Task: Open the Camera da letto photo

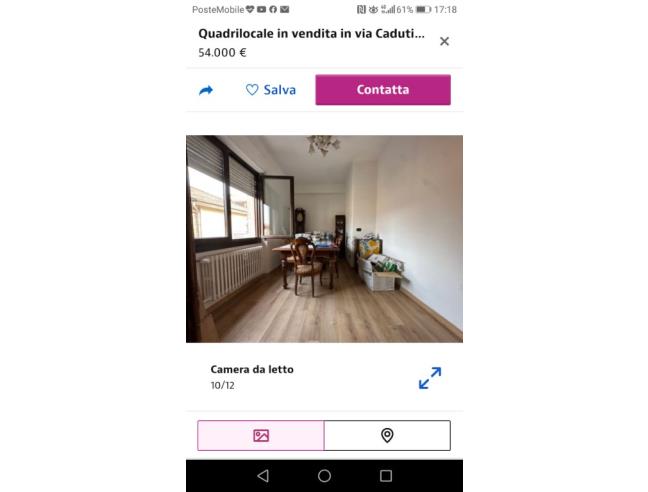Action: [324, 239]
